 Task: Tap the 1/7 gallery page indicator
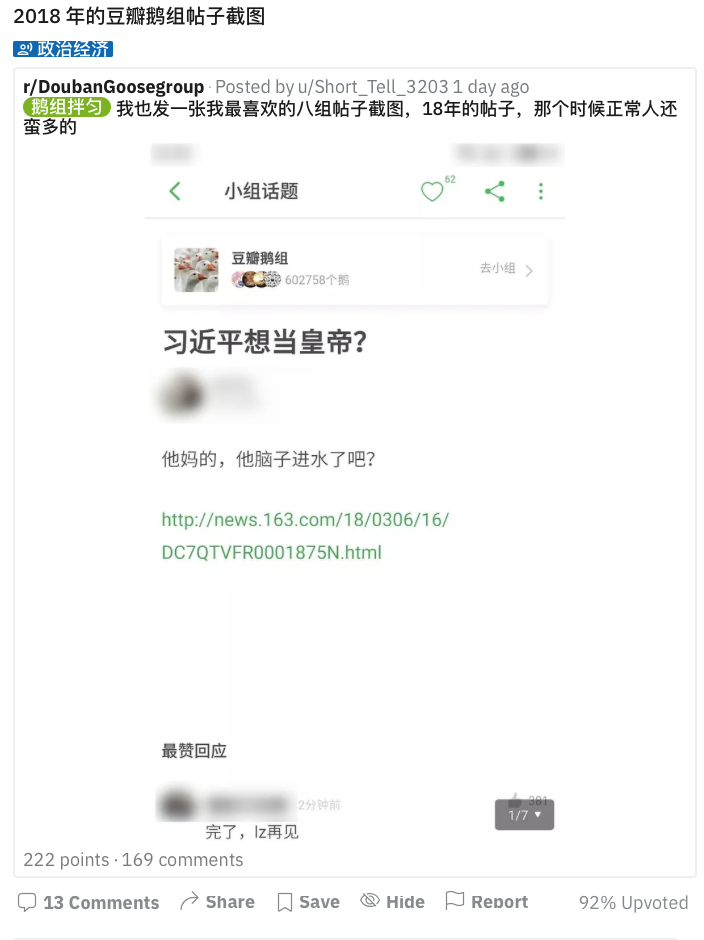[x=524, y=815]
